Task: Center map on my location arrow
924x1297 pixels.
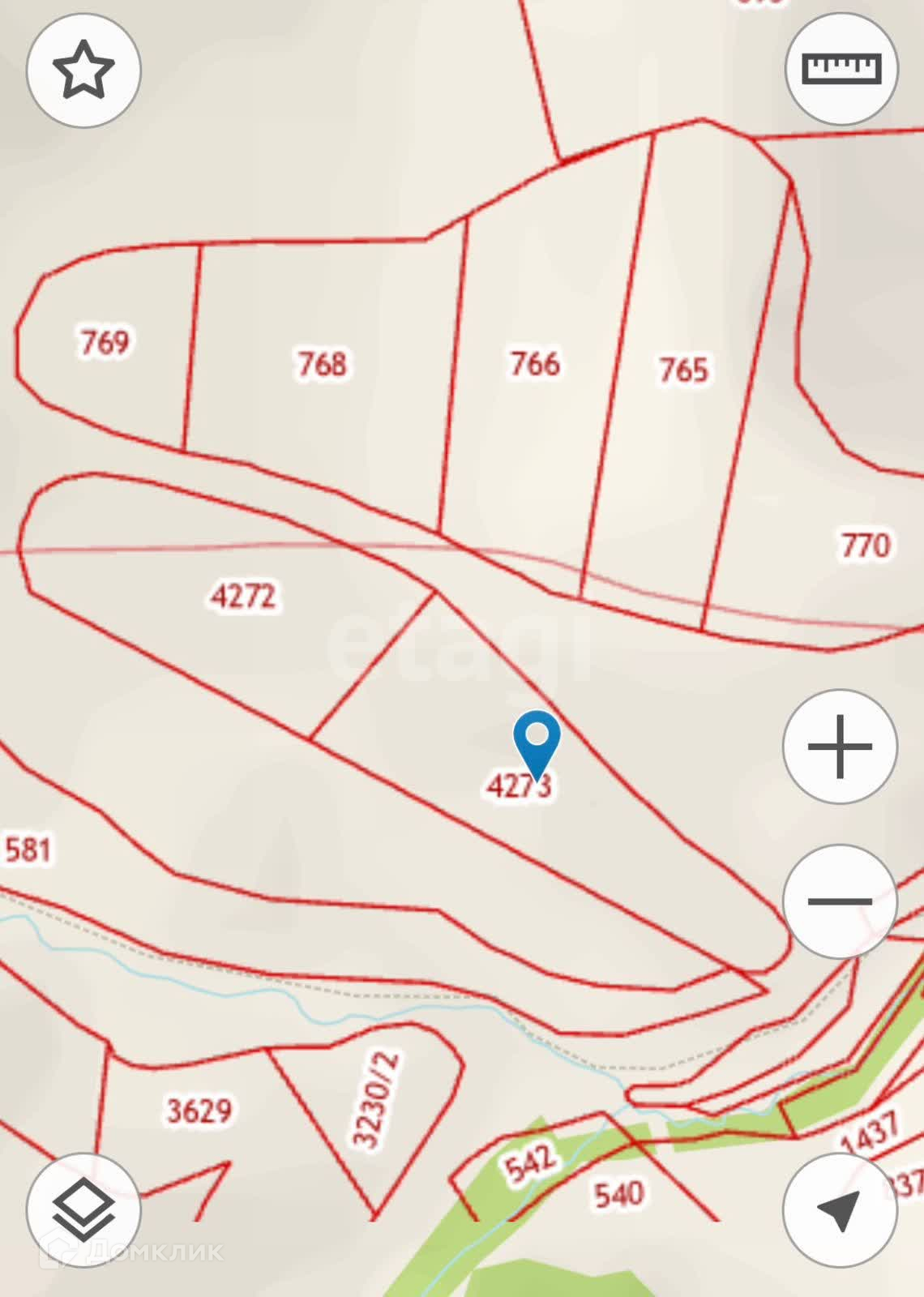Action: pyautogui.click(x=840, y=1210)
